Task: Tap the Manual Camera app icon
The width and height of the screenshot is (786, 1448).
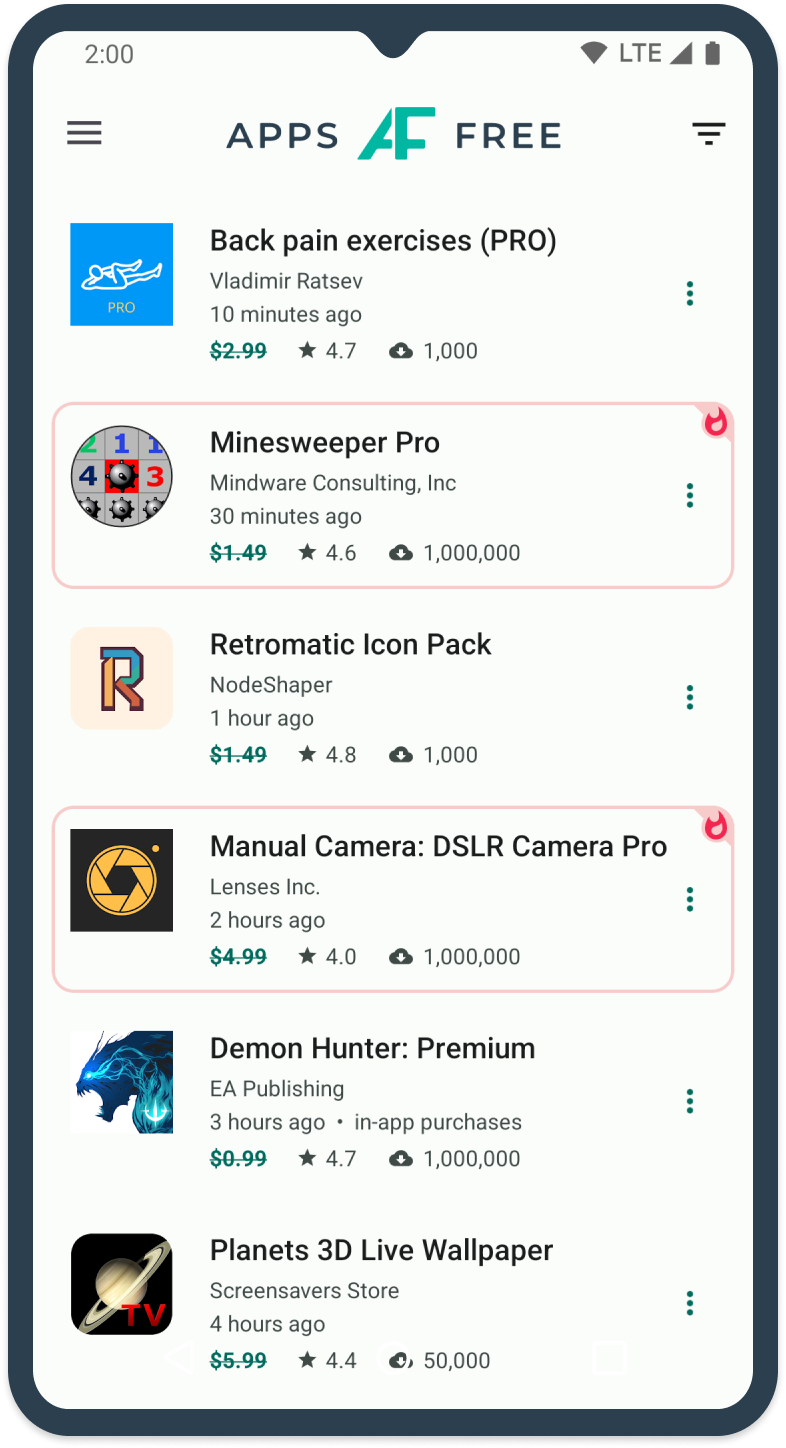Action: (x=121, y=880)
